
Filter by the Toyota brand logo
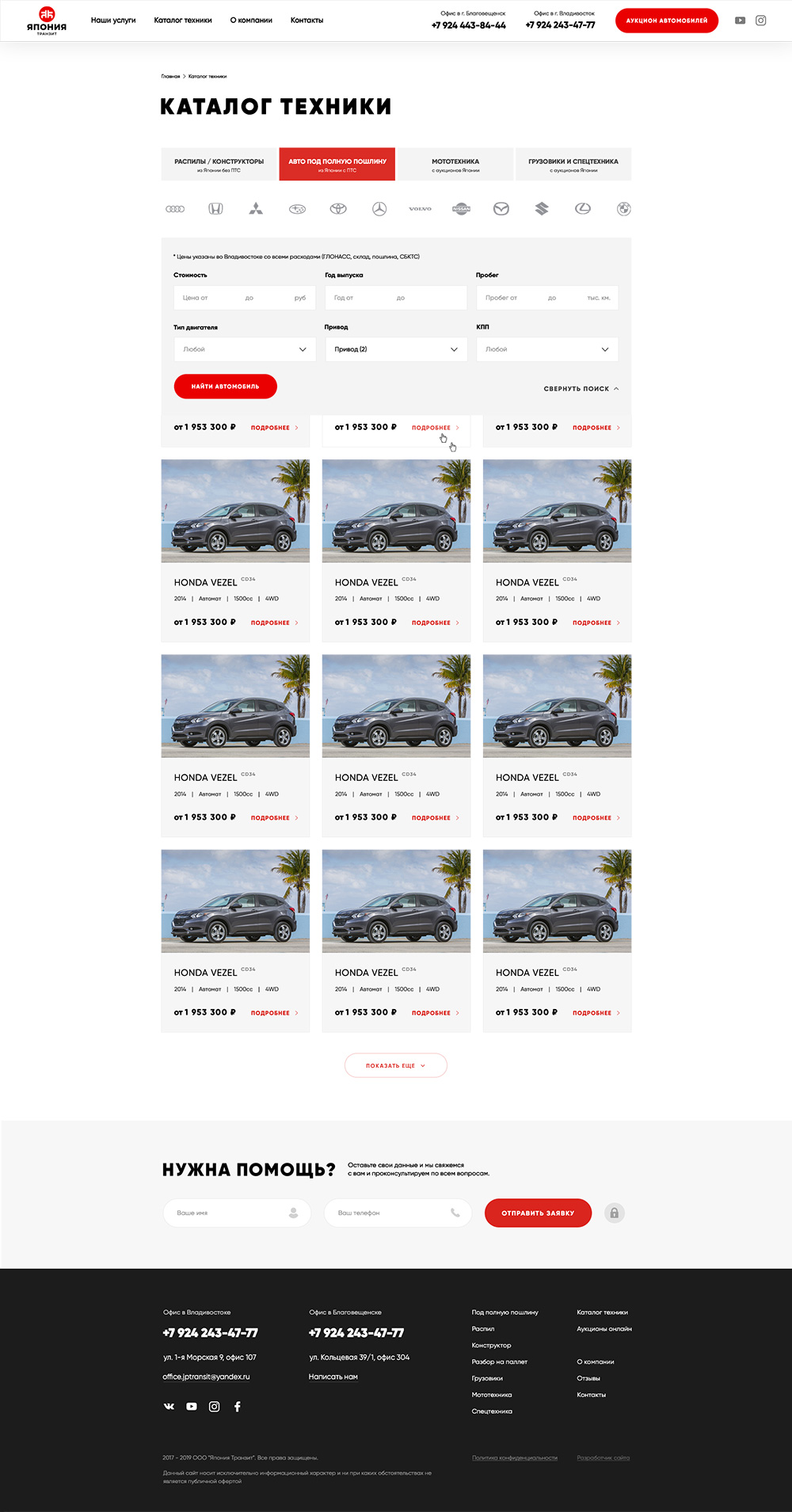pyautogui.click(x=338, y=209)
